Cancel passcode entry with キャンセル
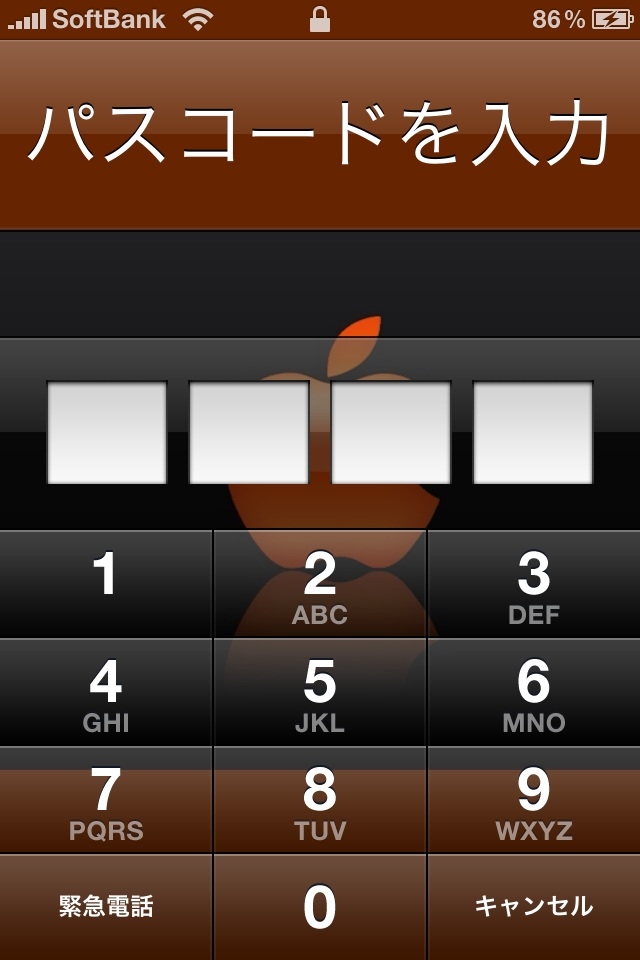 534,907
